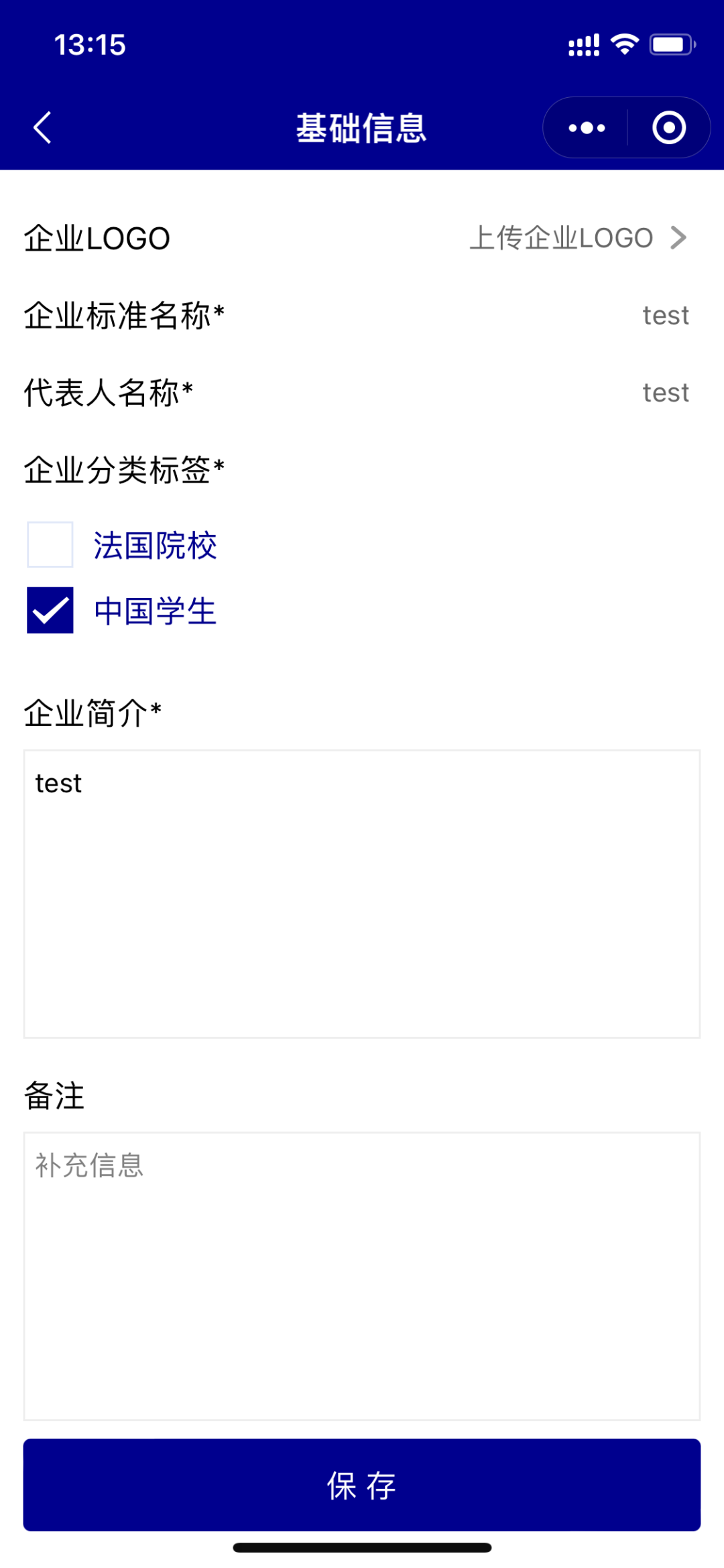724x1568 pixels.
Task: Tap the 保存 button
Action: (x=362, y=1484)
